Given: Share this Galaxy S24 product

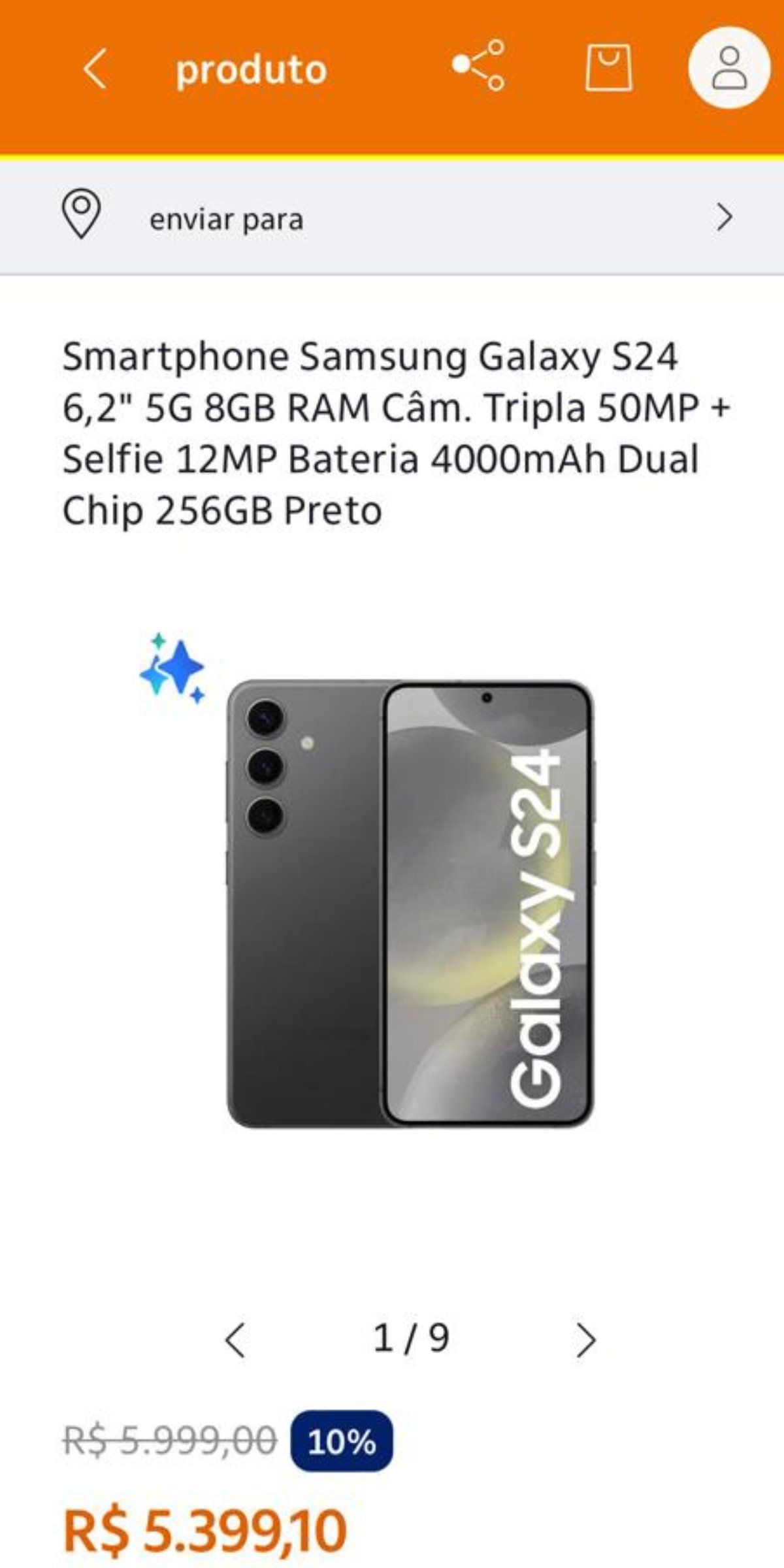Looking at the screenshot, I should point(478,65).
